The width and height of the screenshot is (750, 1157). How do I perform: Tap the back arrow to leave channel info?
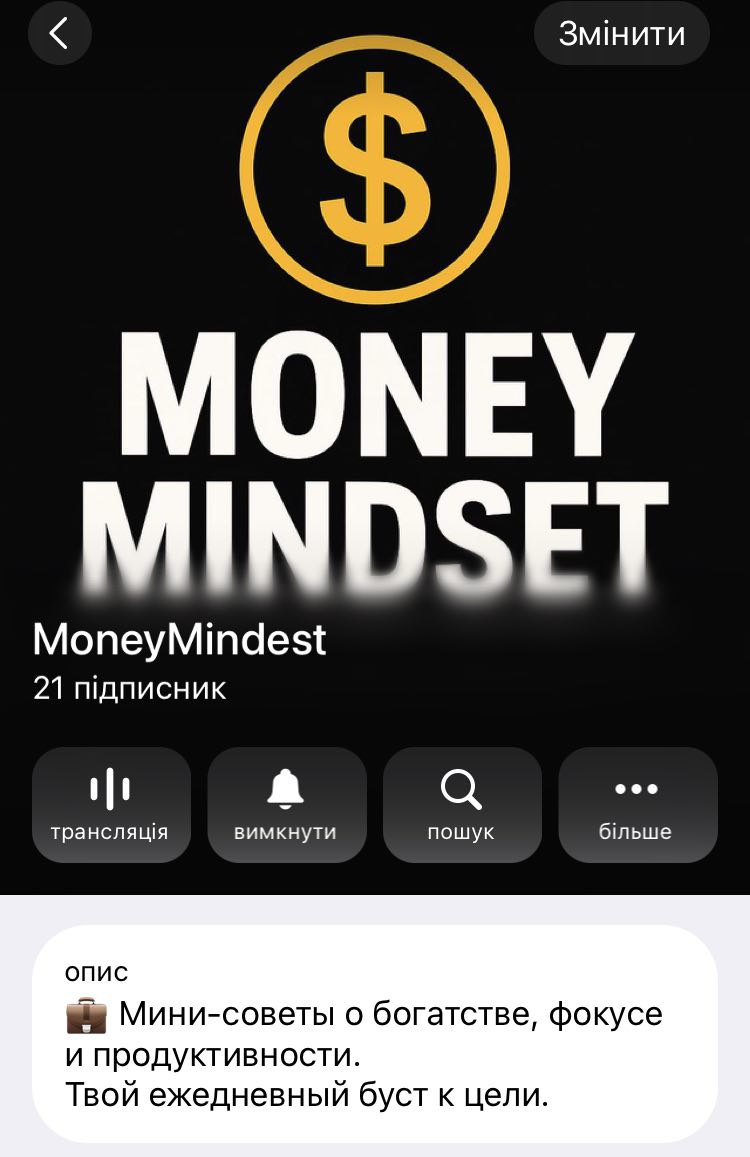click(x=59, y=33)
